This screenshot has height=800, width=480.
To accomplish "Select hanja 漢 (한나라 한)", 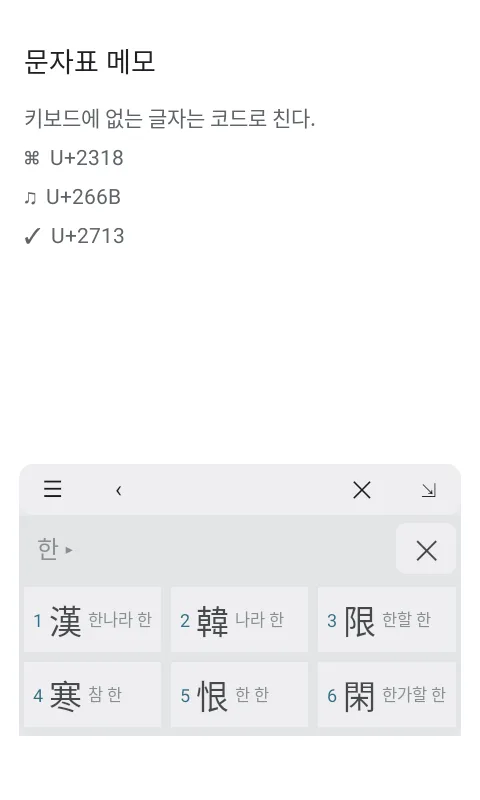I will [92, 619].
